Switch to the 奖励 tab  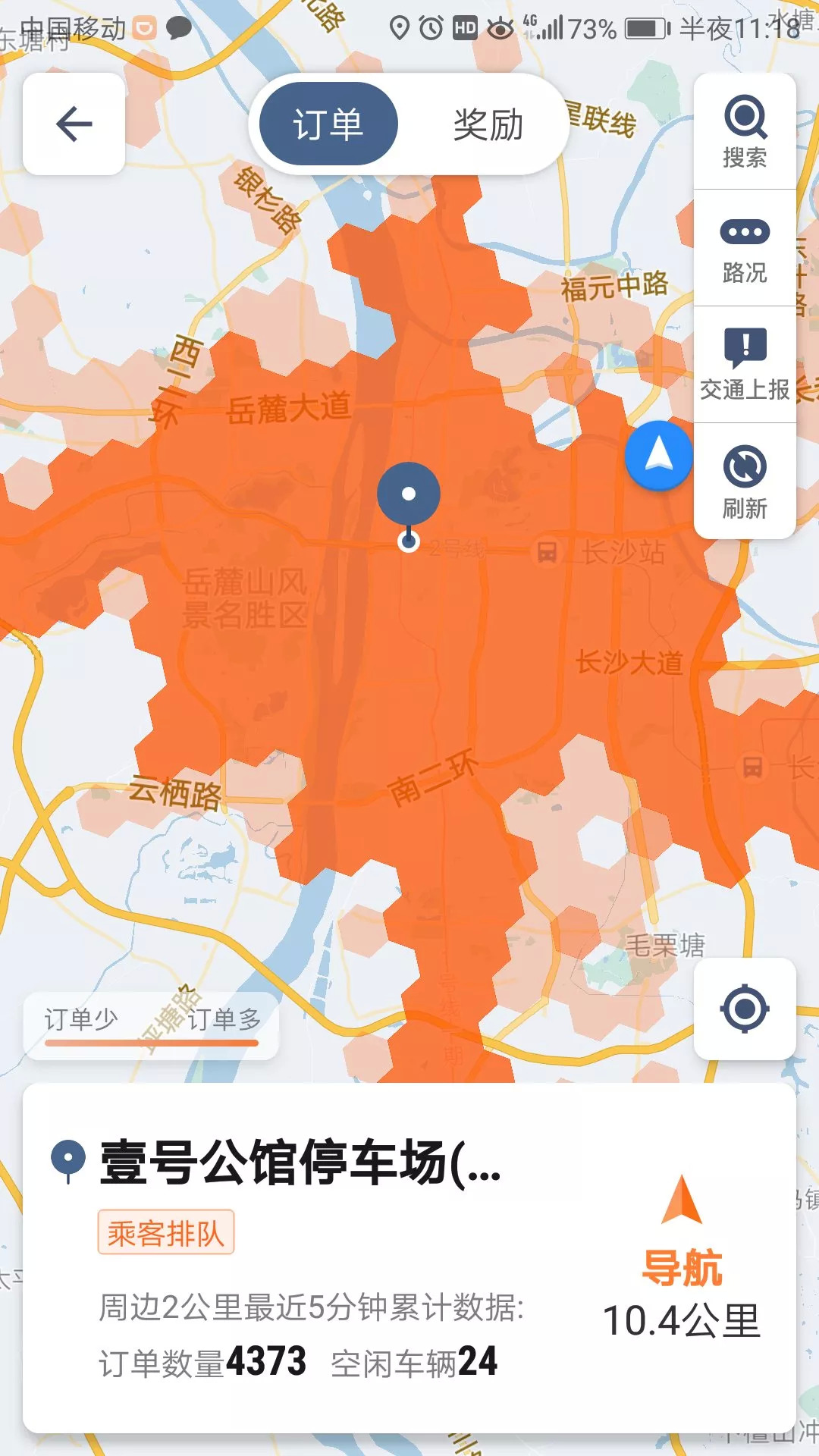[x=488, y=124]
